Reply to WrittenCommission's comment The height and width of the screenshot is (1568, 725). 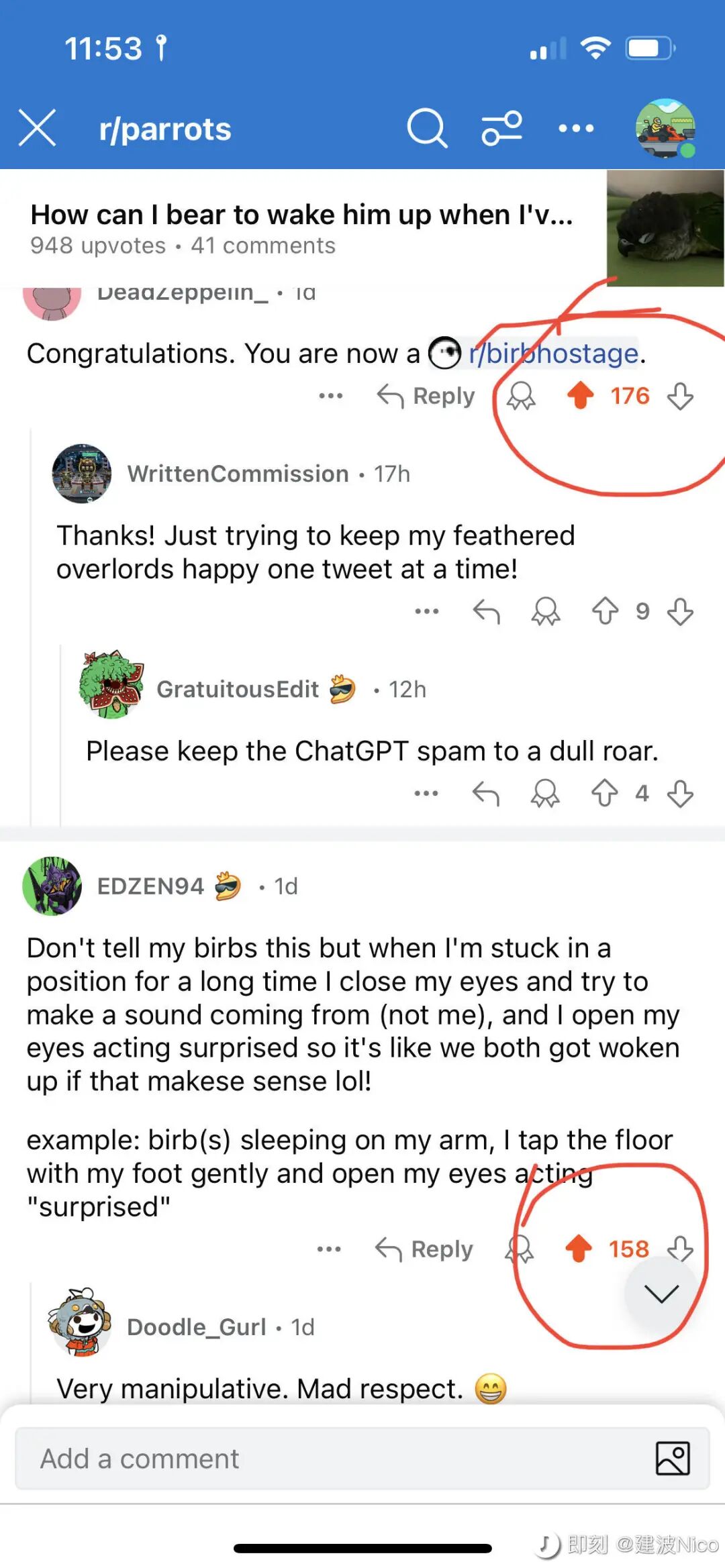(486, 611)
